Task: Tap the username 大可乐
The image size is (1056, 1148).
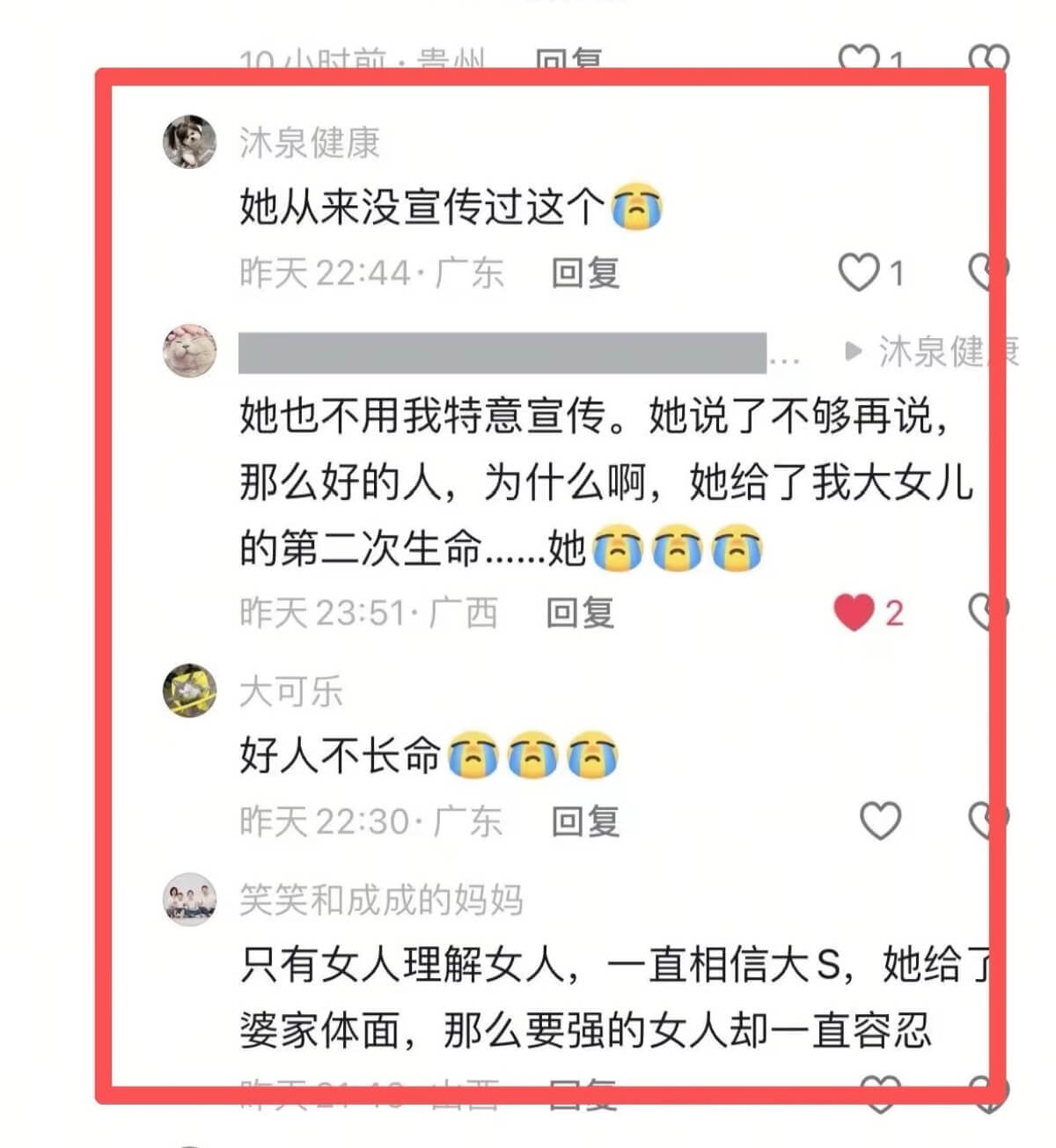Action: tap(290, 691)
